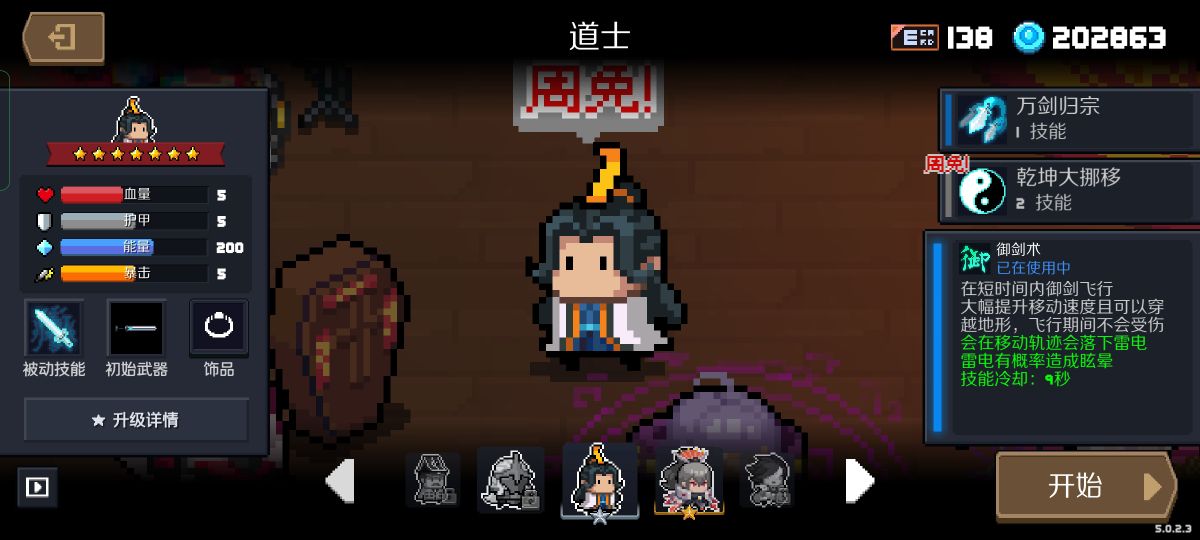
Task: Show previous characters with left arrow
Action: pos(340,481)
